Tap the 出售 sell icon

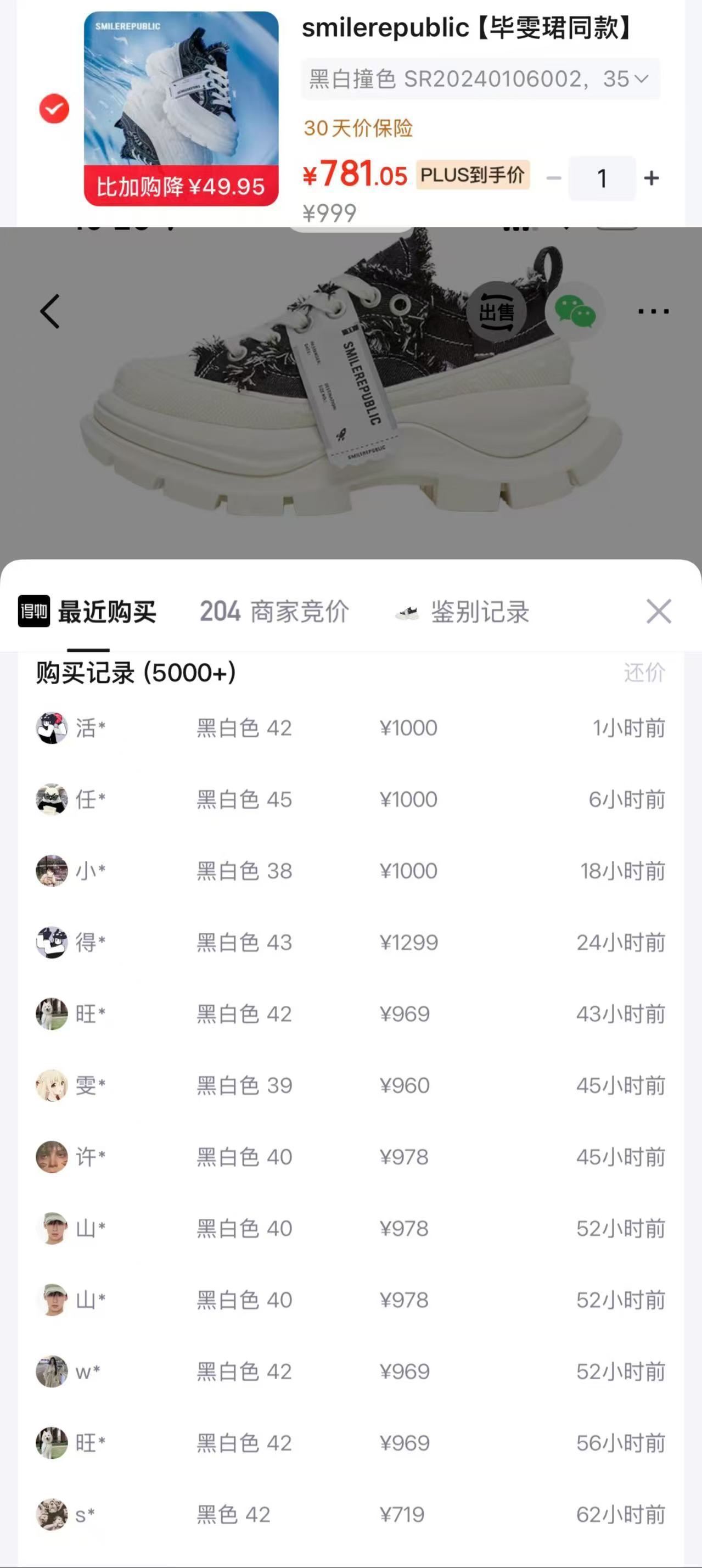pyautogui.click(x=496, y=312)
